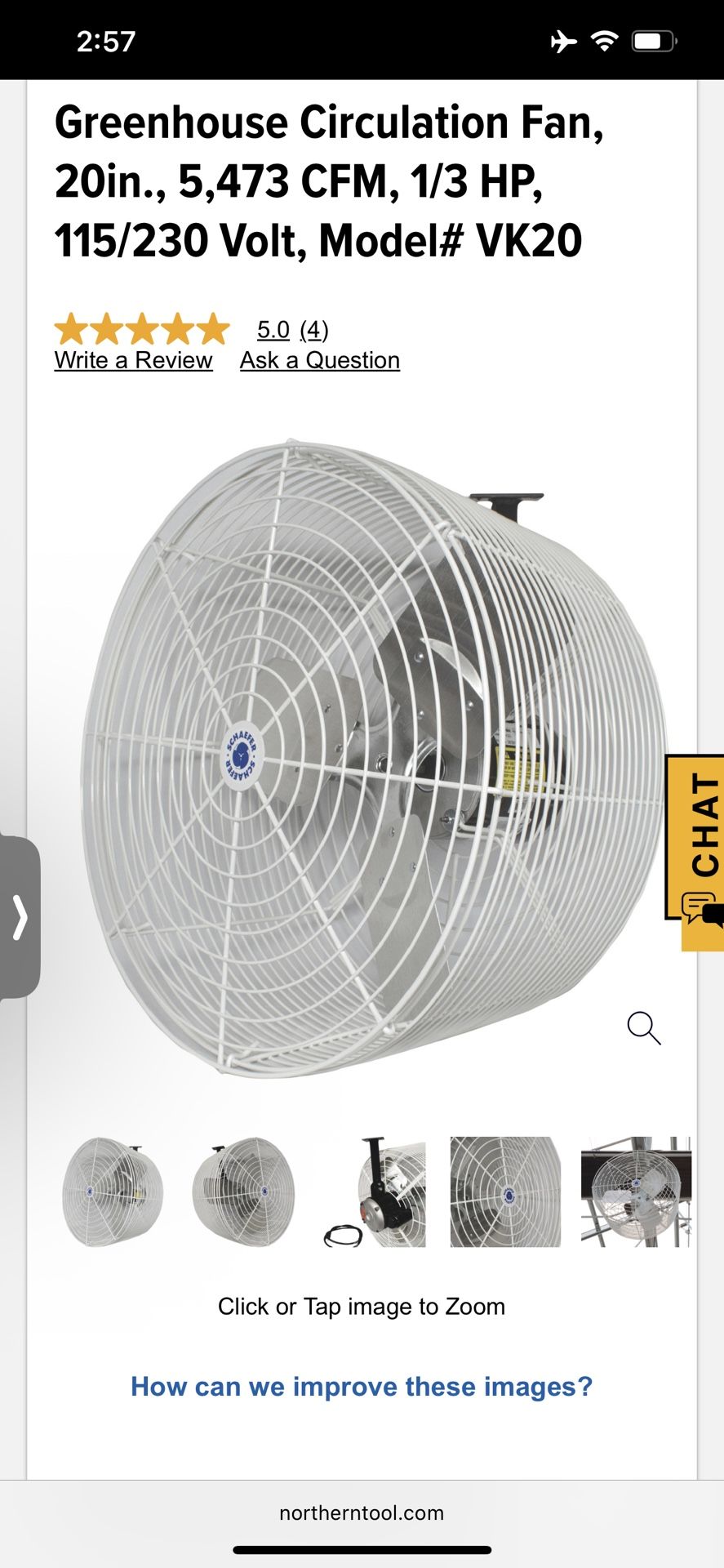This screenshot has width=724, height=1568.
Task: Open How can we improve these images link
Action: coord(362,1387)
